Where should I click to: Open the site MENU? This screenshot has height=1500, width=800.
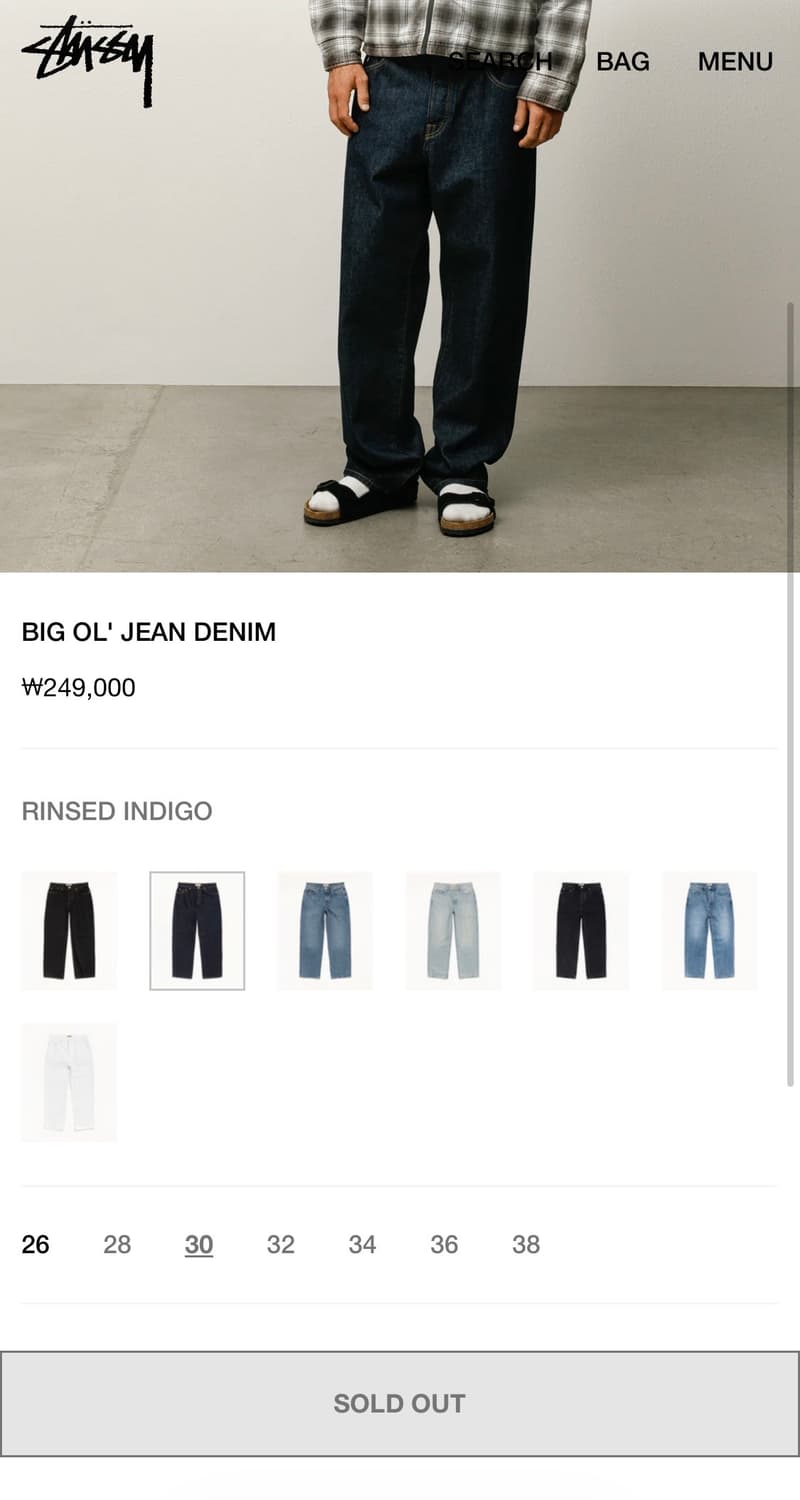[x=734, y=61]
